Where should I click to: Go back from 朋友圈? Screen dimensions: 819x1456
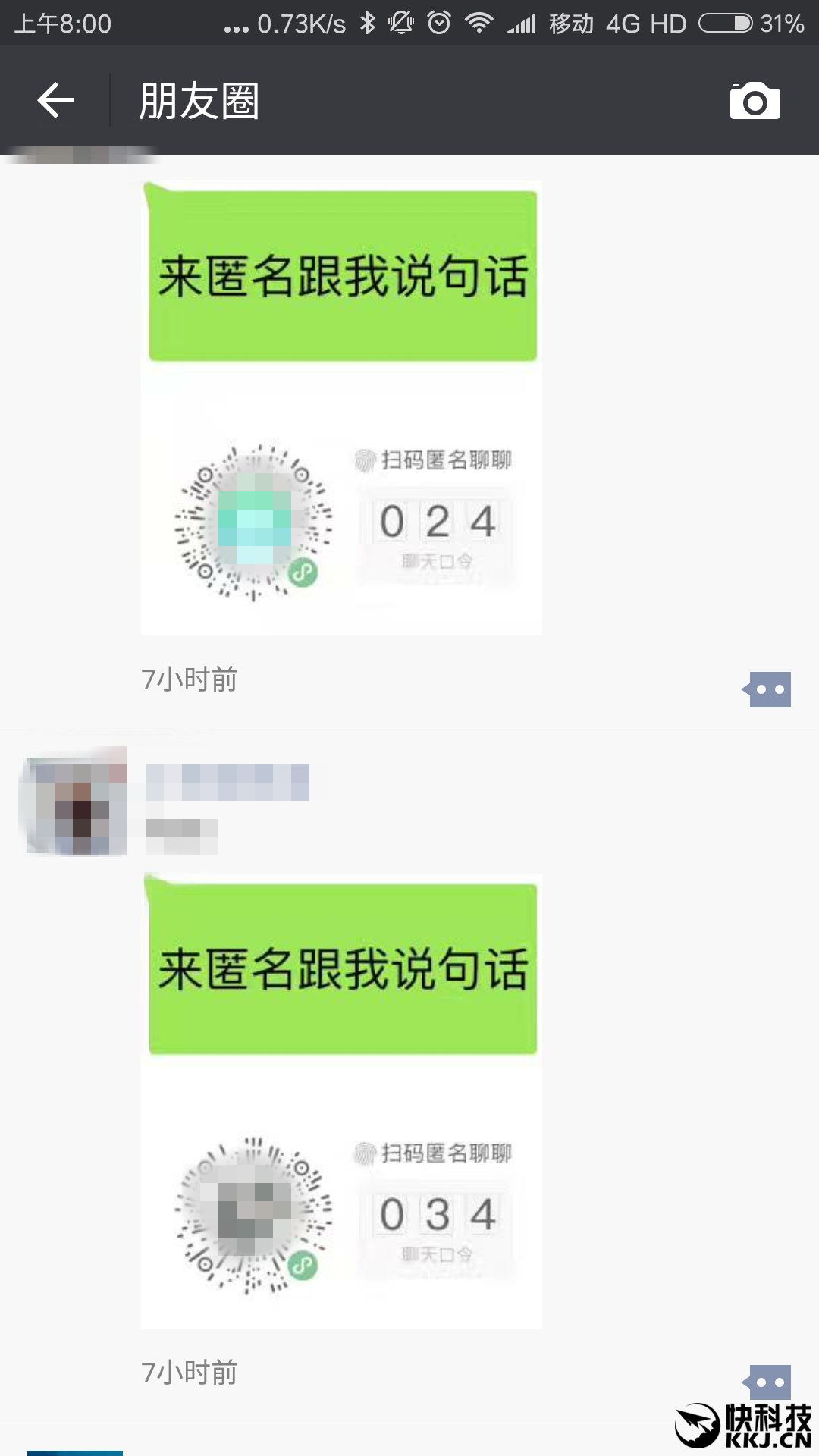click(x=55, y=100)
